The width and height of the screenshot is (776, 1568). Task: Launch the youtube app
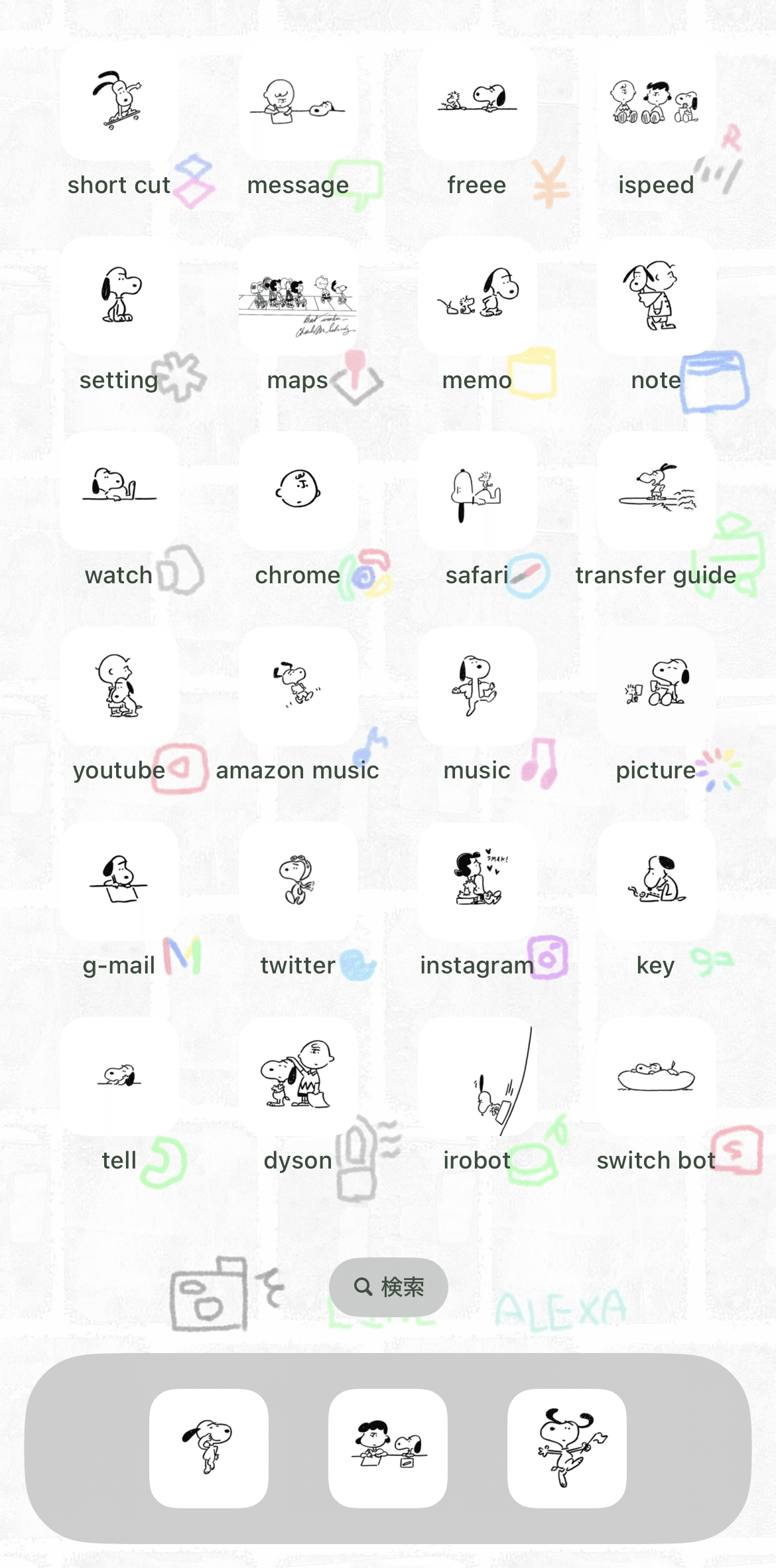(x=119, y=686)
